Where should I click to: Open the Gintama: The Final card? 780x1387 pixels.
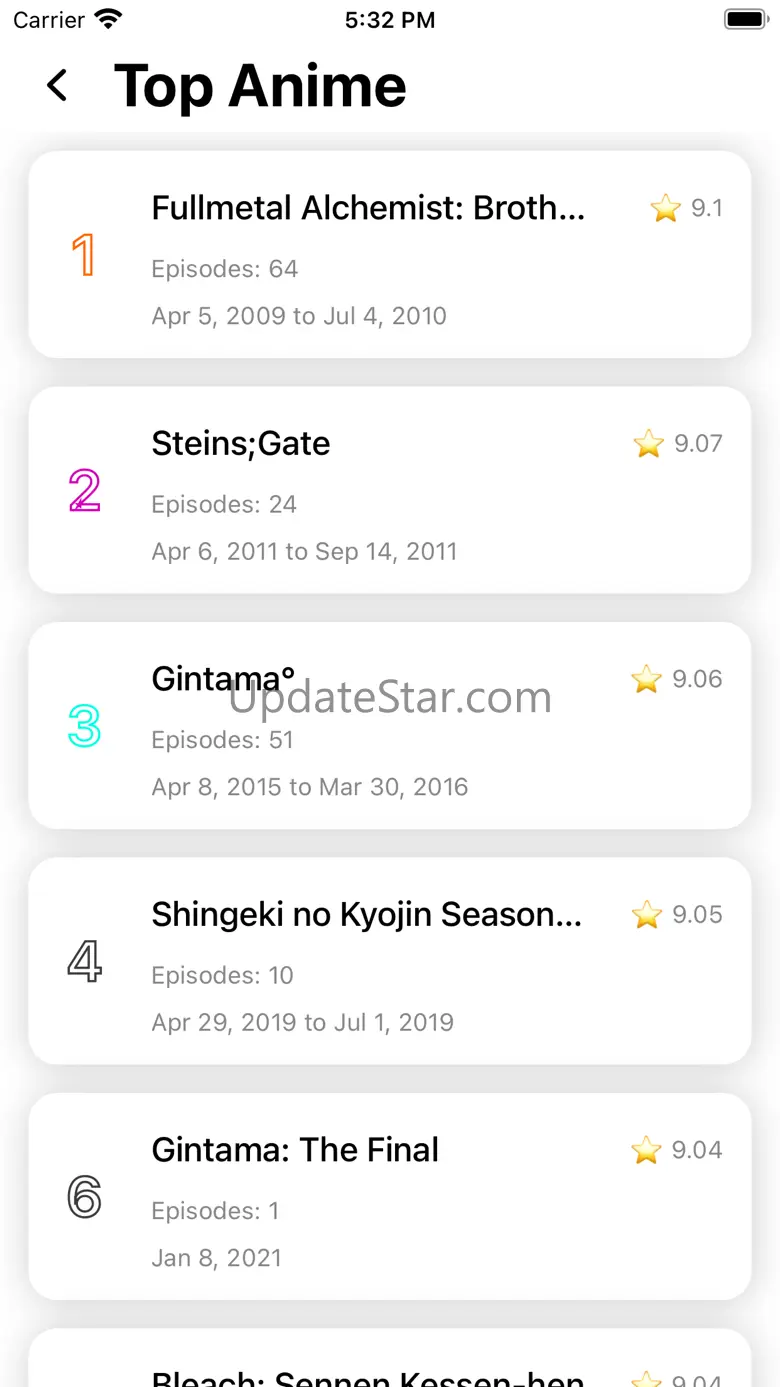tap(390, 1197)
